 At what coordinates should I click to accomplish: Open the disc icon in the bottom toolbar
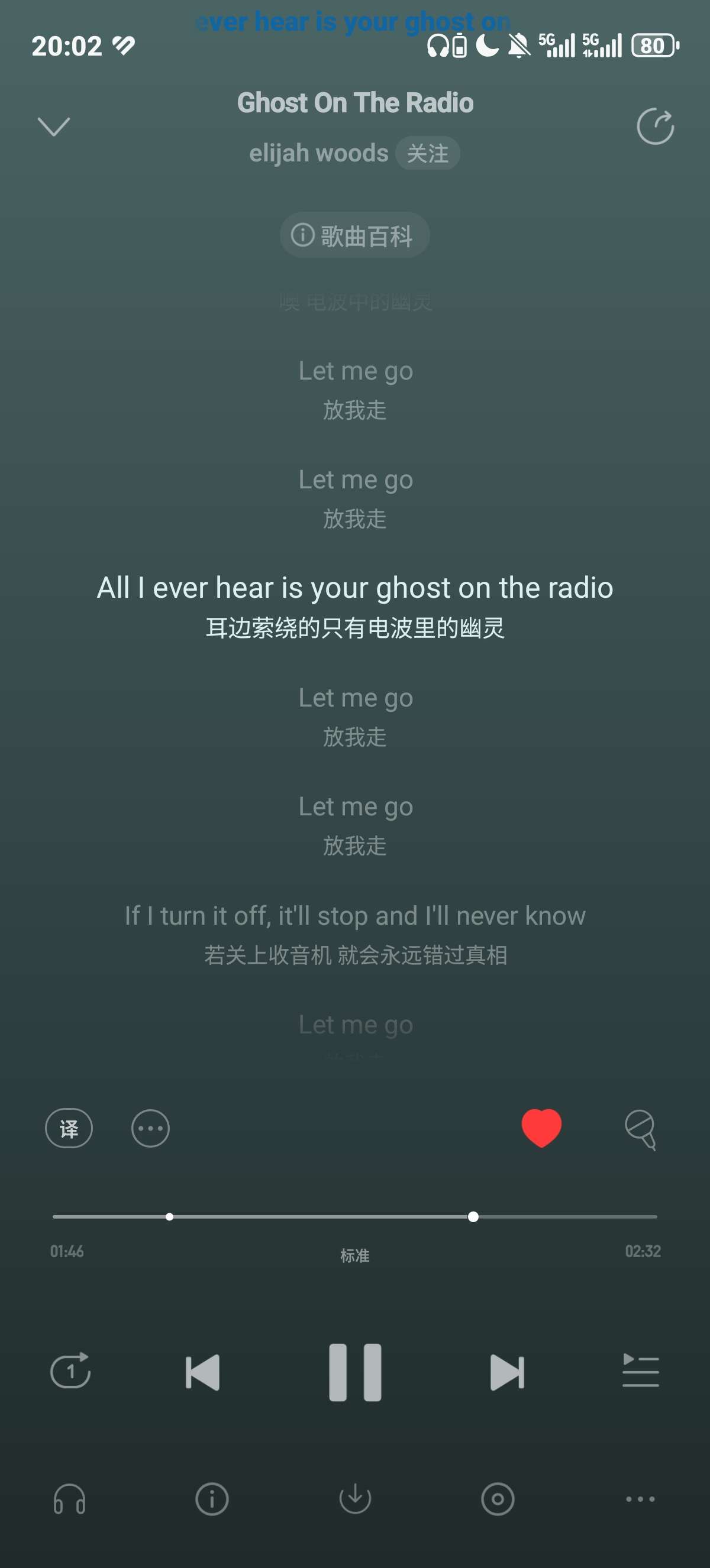pos(498,1499)
